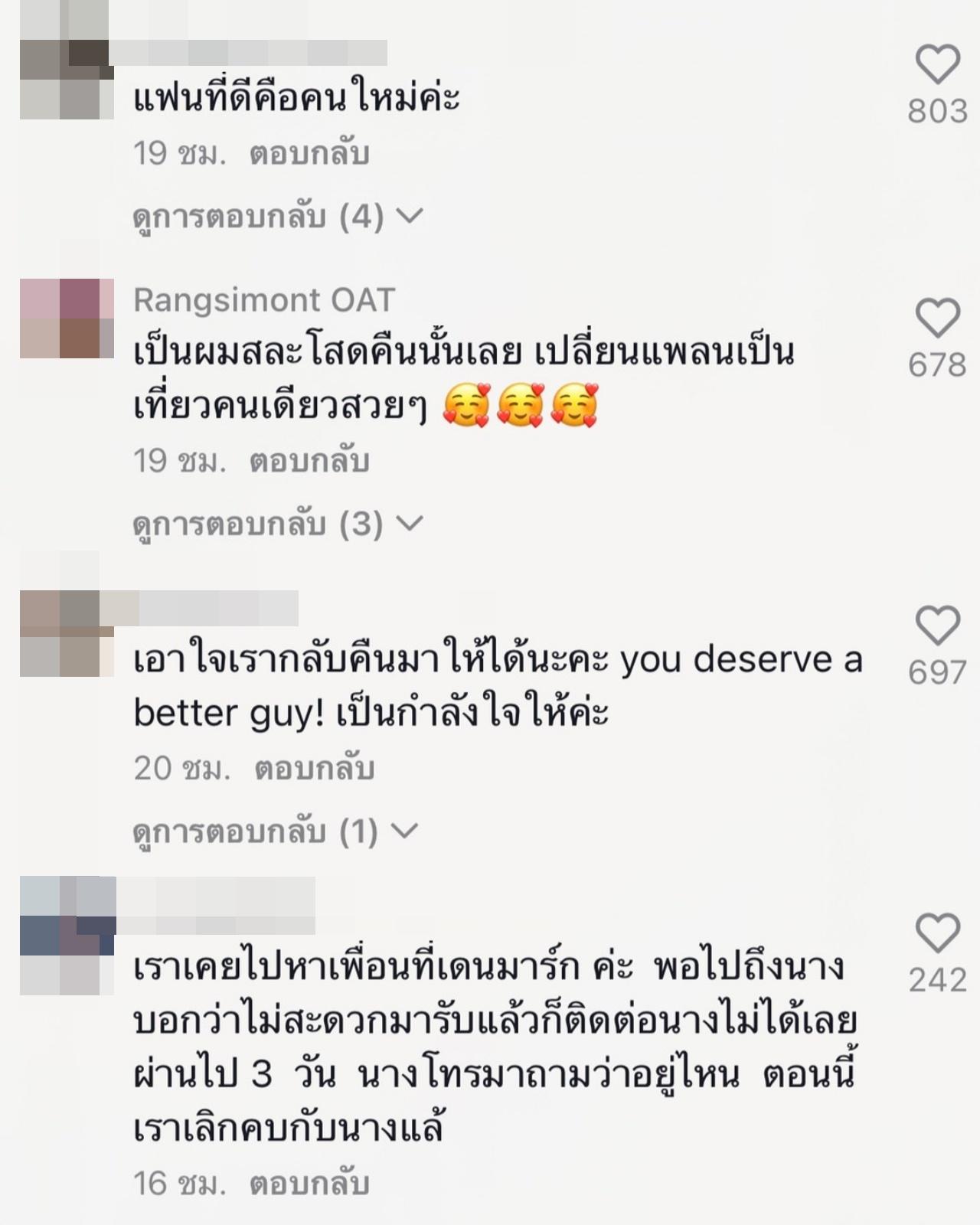The width and height of the screenshot is (980, 1225).
Task: Reply to Rangsimont OAT's comment
Action: [309, 461]
